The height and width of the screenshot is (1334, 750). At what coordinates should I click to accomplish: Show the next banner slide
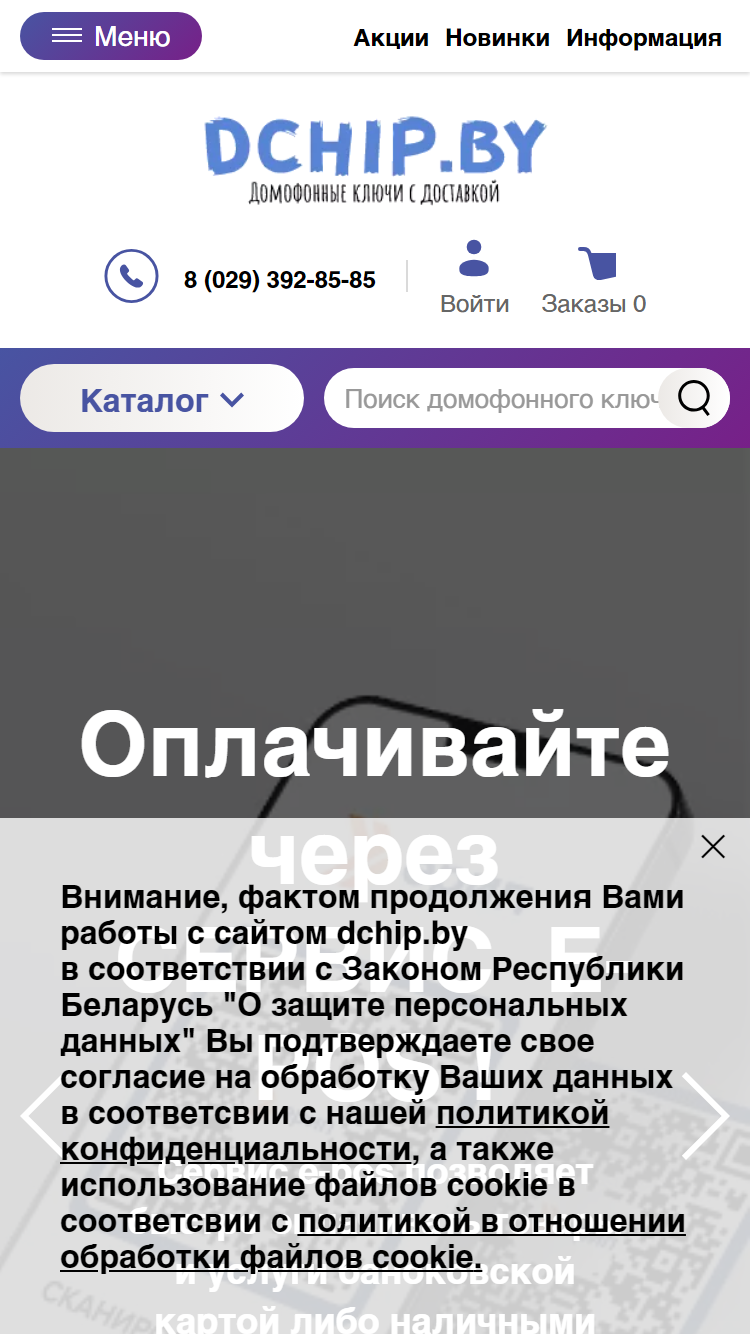coord(707,1116)
